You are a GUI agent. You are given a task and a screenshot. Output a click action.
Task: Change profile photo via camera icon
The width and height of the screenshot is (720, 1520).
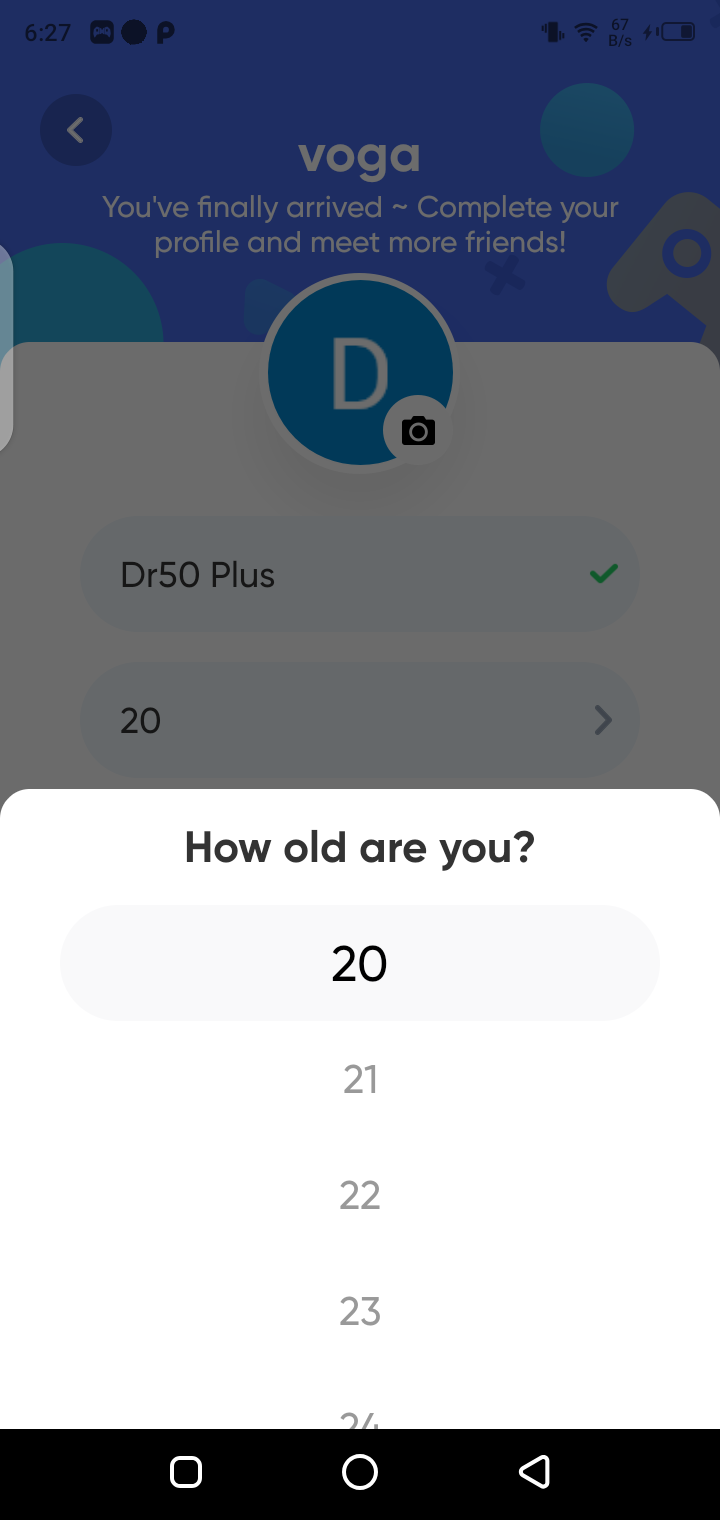[418, 431]
